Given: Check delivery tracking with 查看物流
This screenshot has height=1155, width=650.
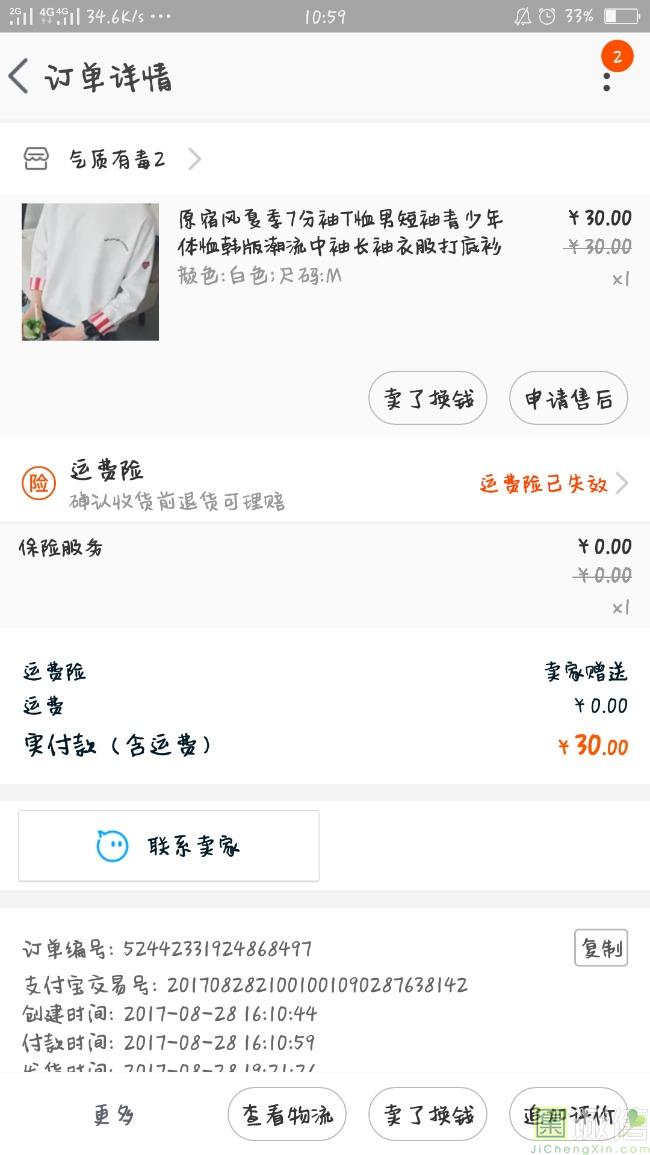Looking at the screenshot, I should coord(287,1115).
